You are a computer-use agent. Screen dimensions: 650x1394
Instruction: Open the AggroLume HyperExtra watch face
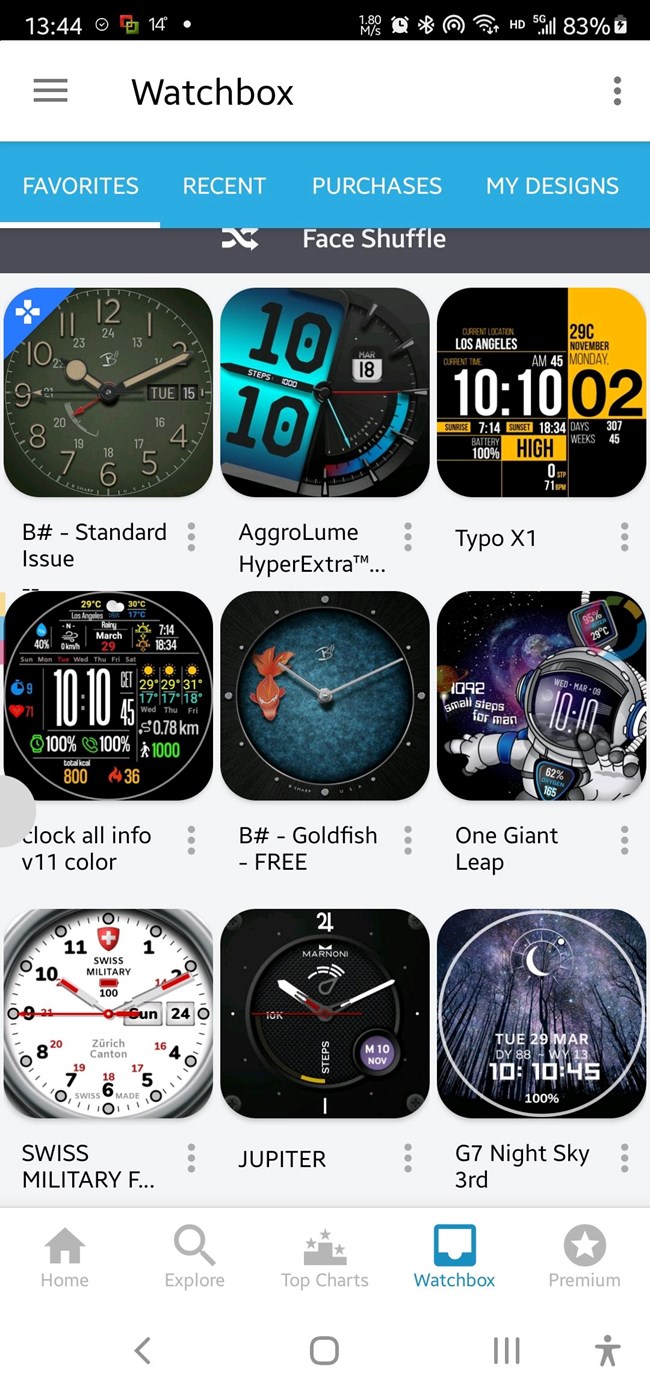[325, 392]
